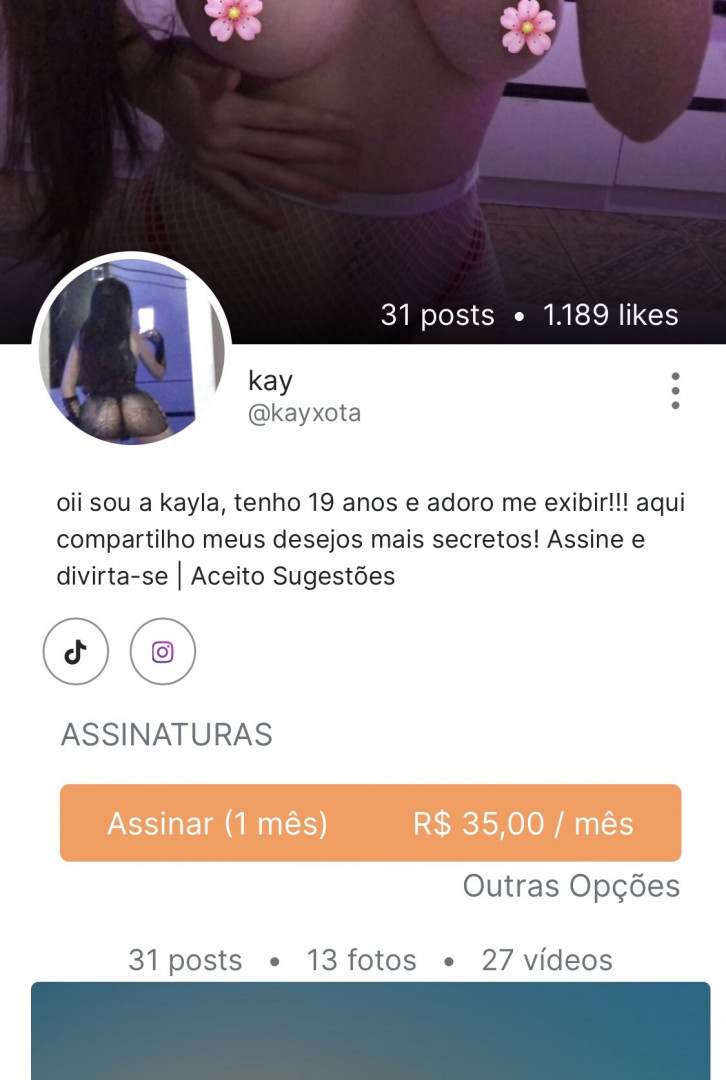The width and height of the screenshot is (726, 1080).
Task: View the round profile picture
Action: [132, 352]
